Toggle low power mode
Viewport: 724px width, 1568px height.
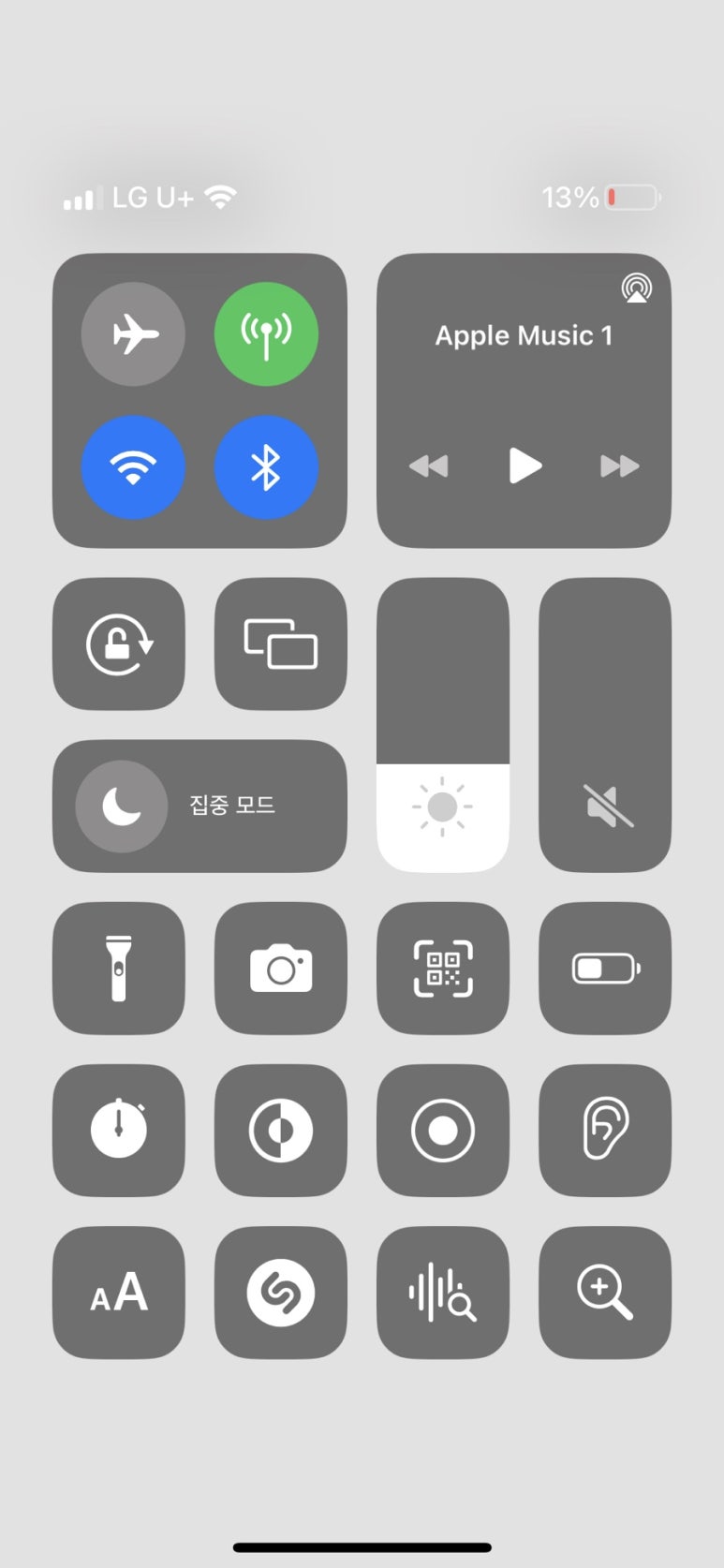pyautogui.click(x=605, y=969)
